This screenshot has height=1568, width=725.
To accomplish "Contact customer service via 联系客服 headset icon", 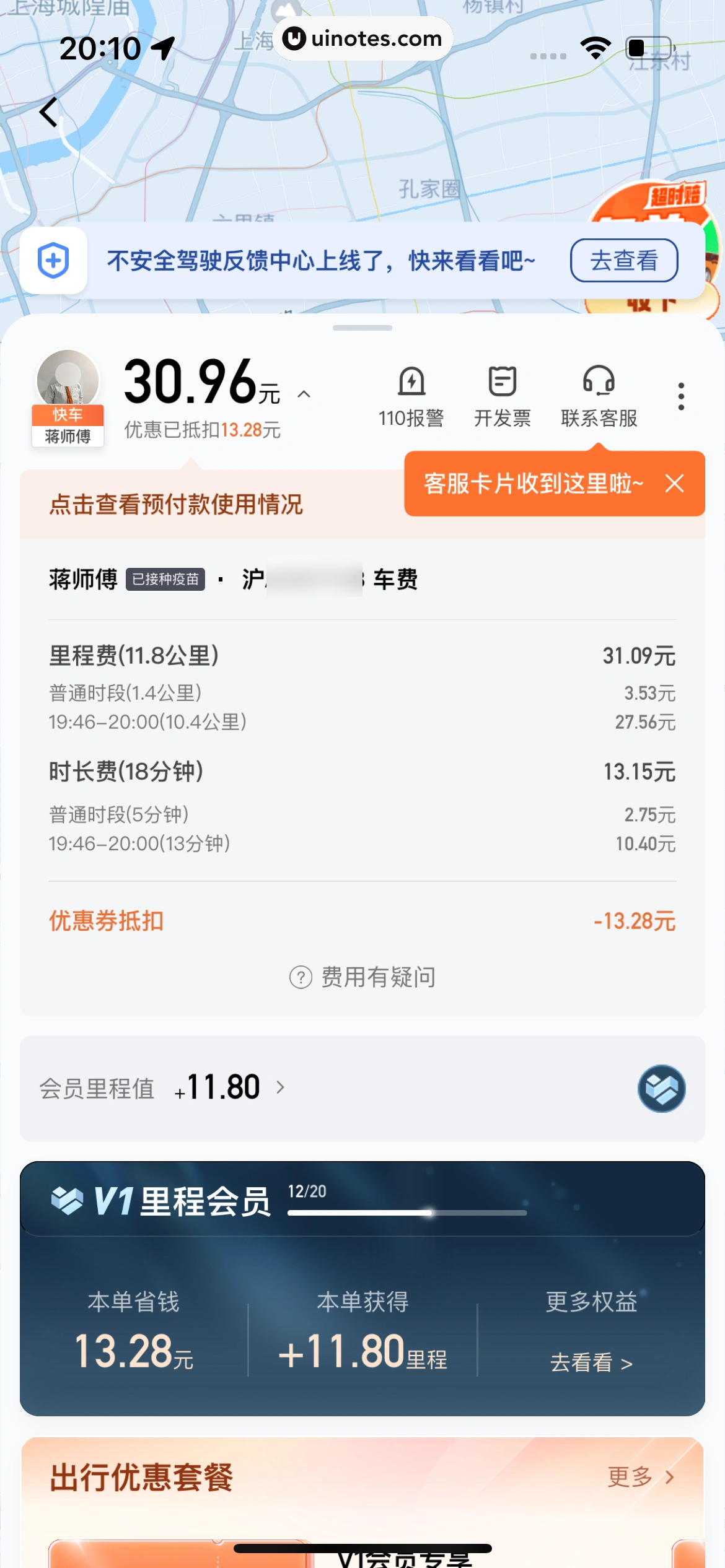I will click(599, 395).
